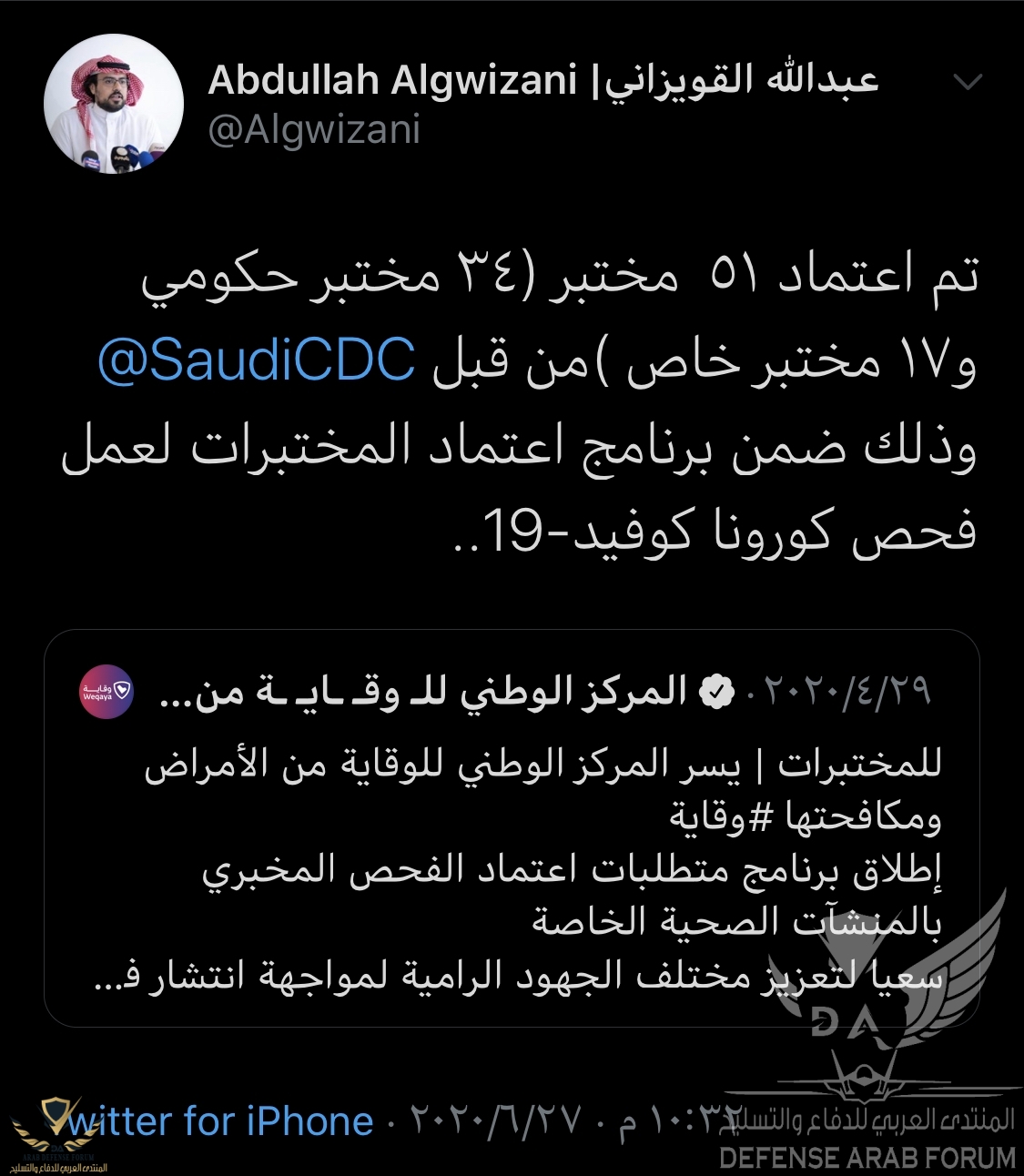Screen dimensions: 1024x1176
Task: Expand the tweet options chevron
Action: (x=967, y=82)
